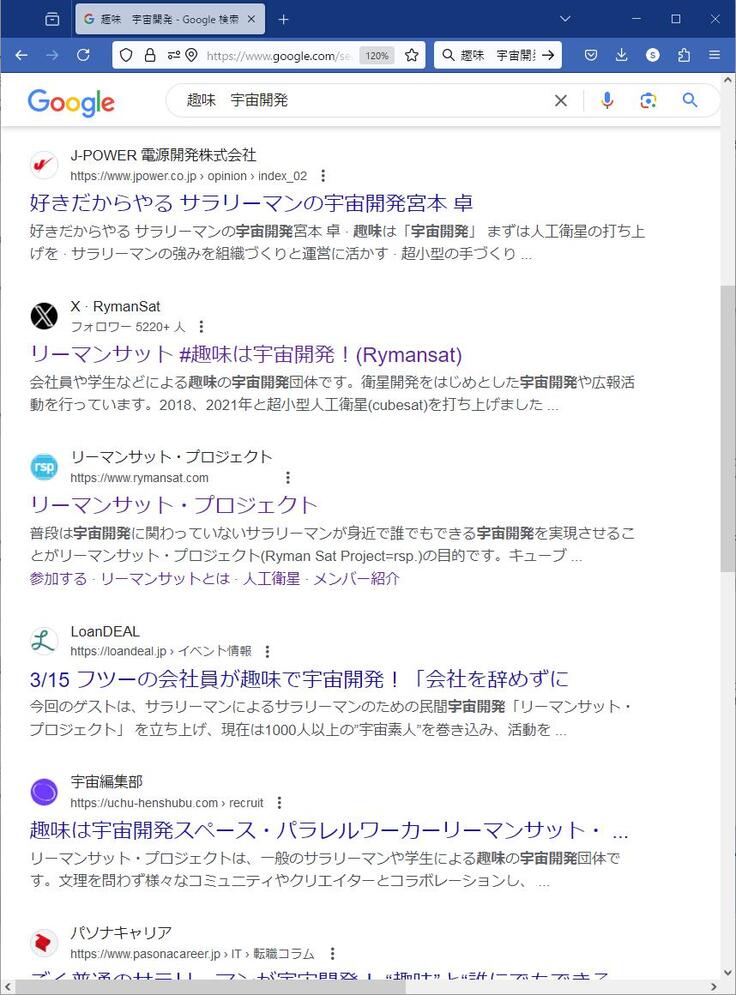The image size is (736, 995).
Task: Reload the page in the browser toolbar
Action: tap(84, 55)
